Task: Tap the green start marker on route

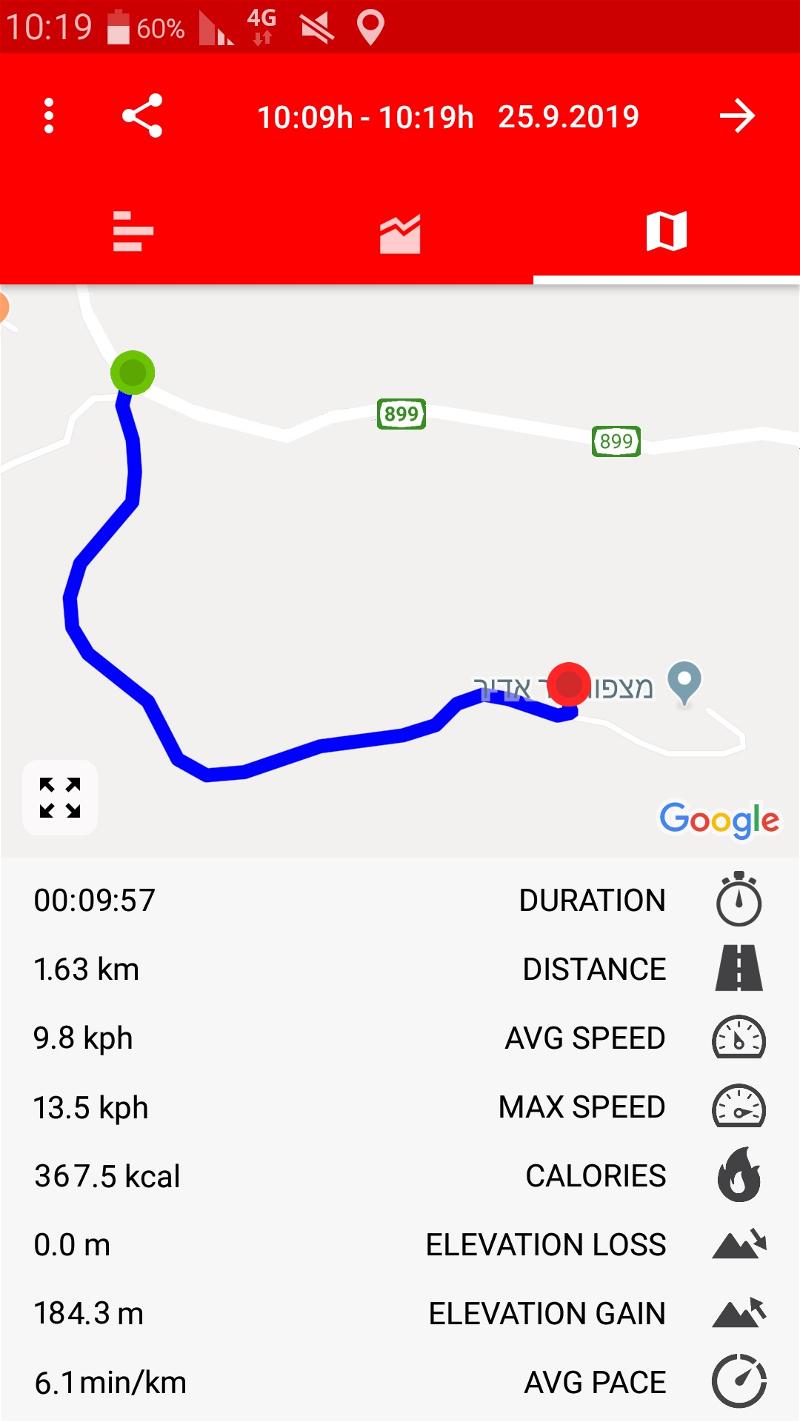Action: 132,373
